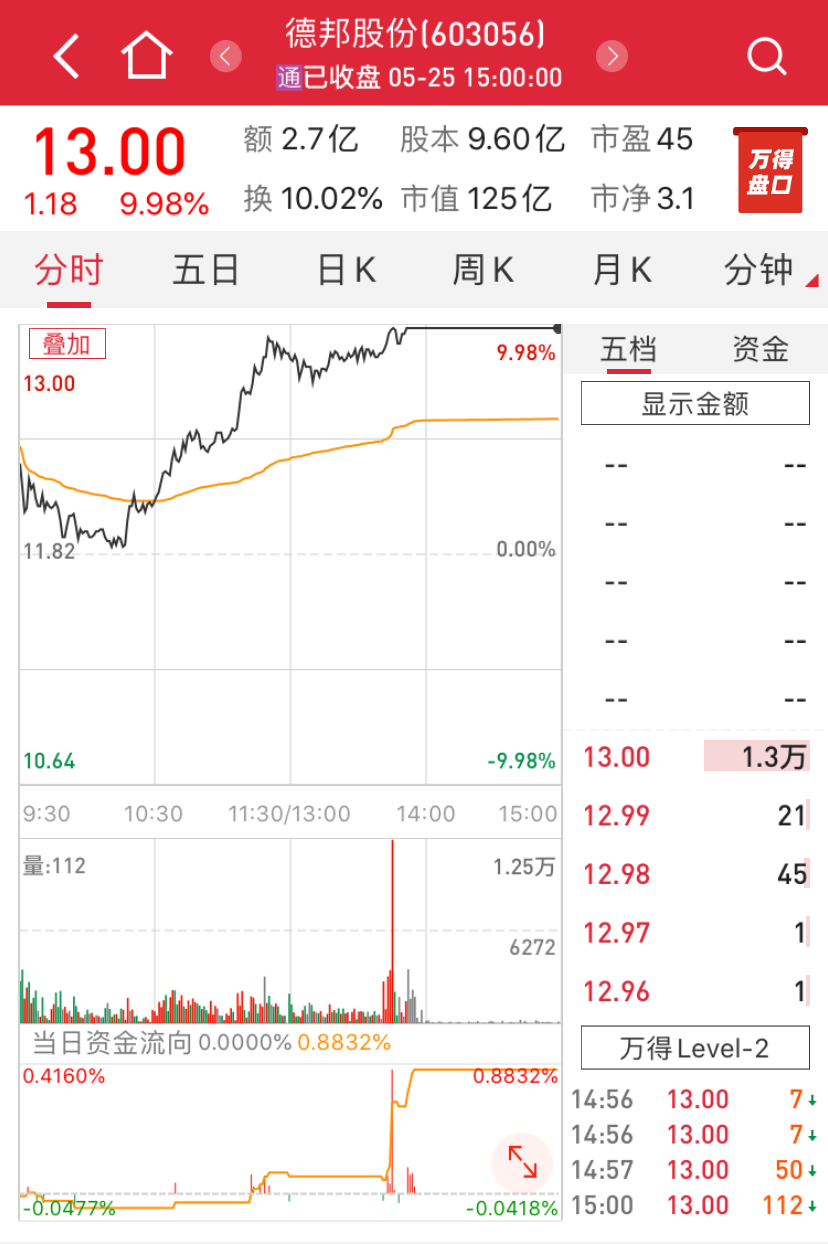This screenshot has height=1244, width=828.
Task: Select the 分时 chart tab
Action: pyautogui.click(x=68, y=270)
